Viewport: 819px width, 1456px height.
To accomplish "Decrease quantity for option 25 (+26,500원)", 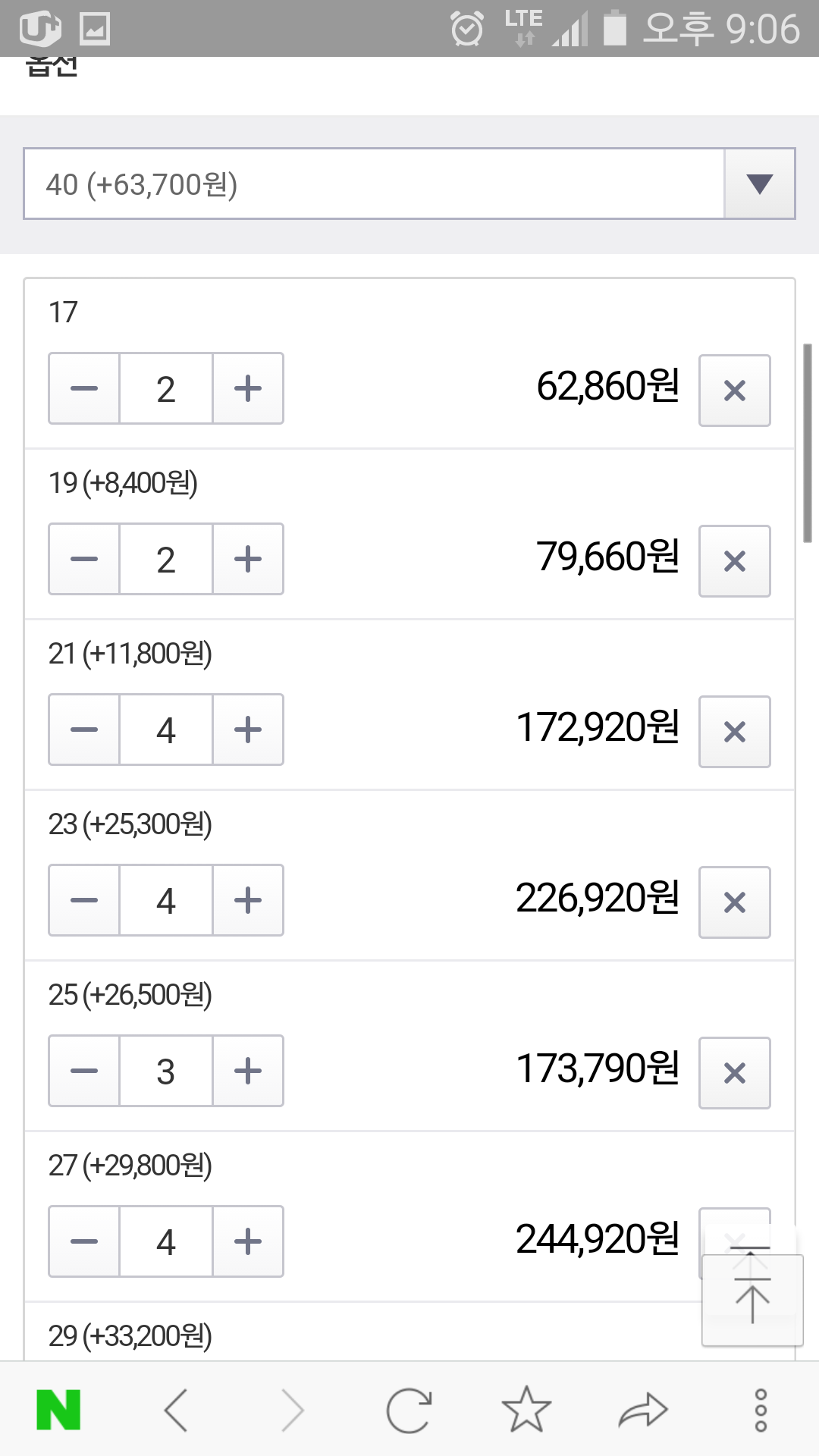I will coord(84,1071).
